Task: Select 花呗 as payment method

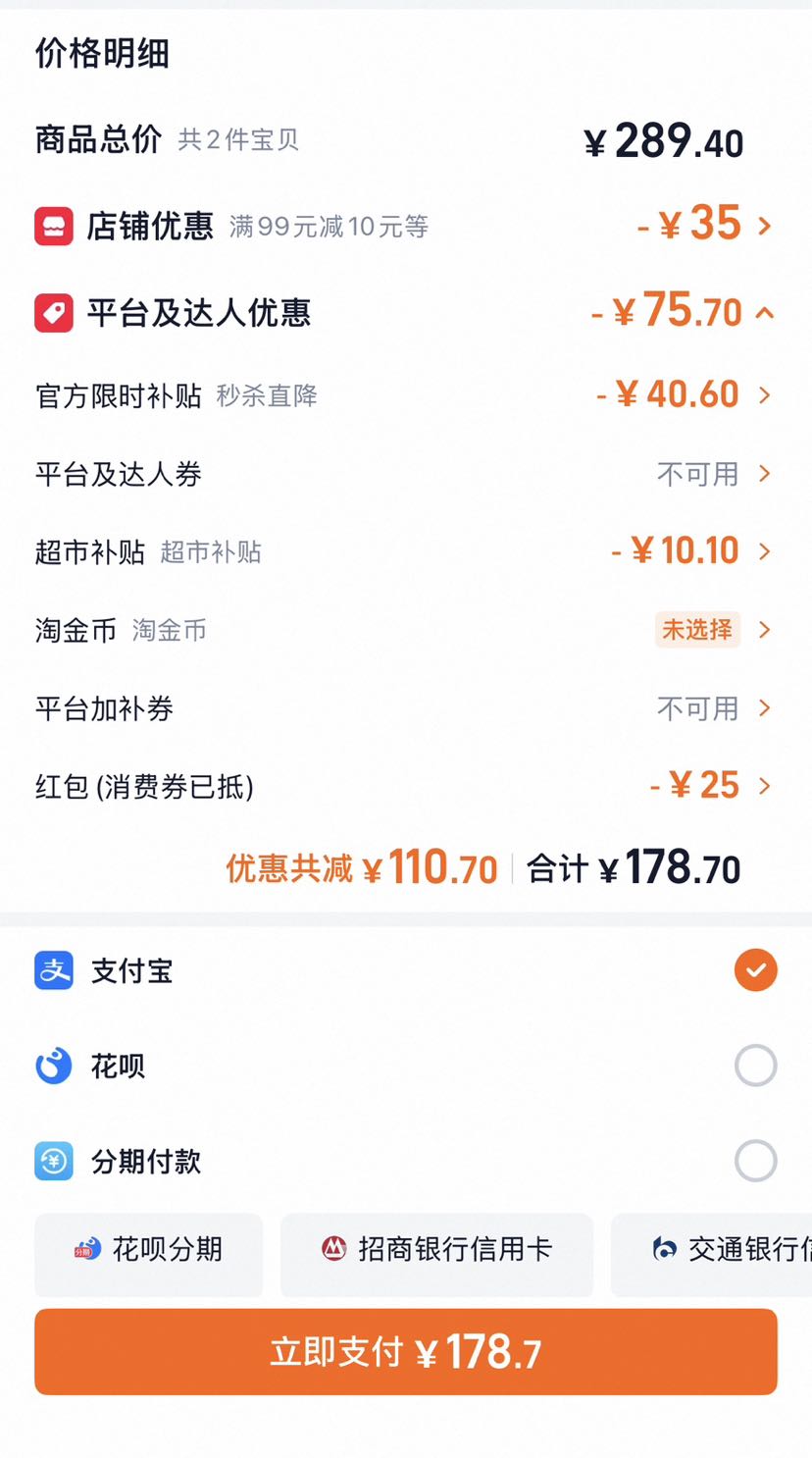Action: [405, 1066]
